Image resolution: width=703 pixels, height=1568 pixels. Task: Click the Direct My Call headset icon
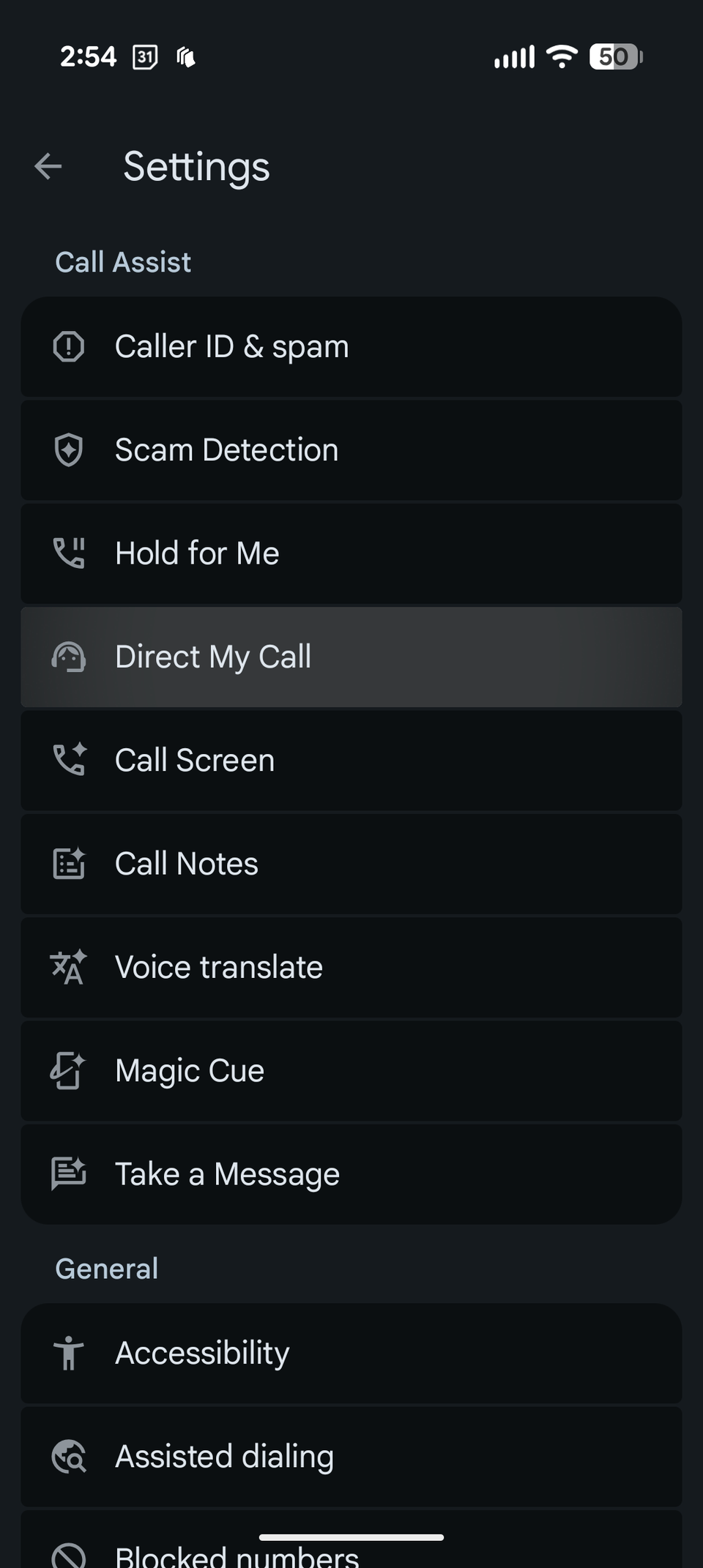click(x=68, y=657)
